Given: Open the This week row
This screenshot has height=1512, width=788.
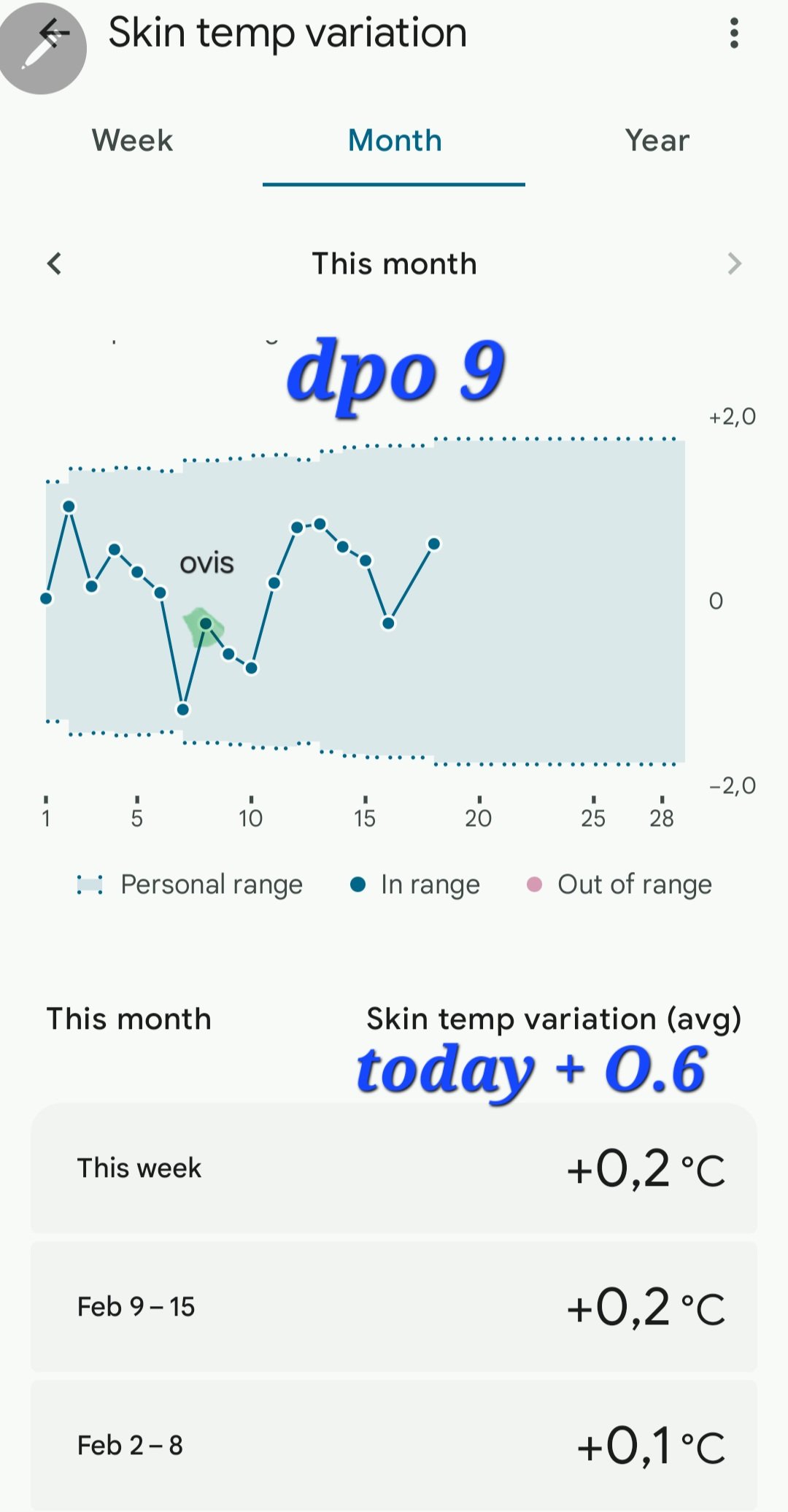Looking at the screenshot, I should pos(394,1168).
